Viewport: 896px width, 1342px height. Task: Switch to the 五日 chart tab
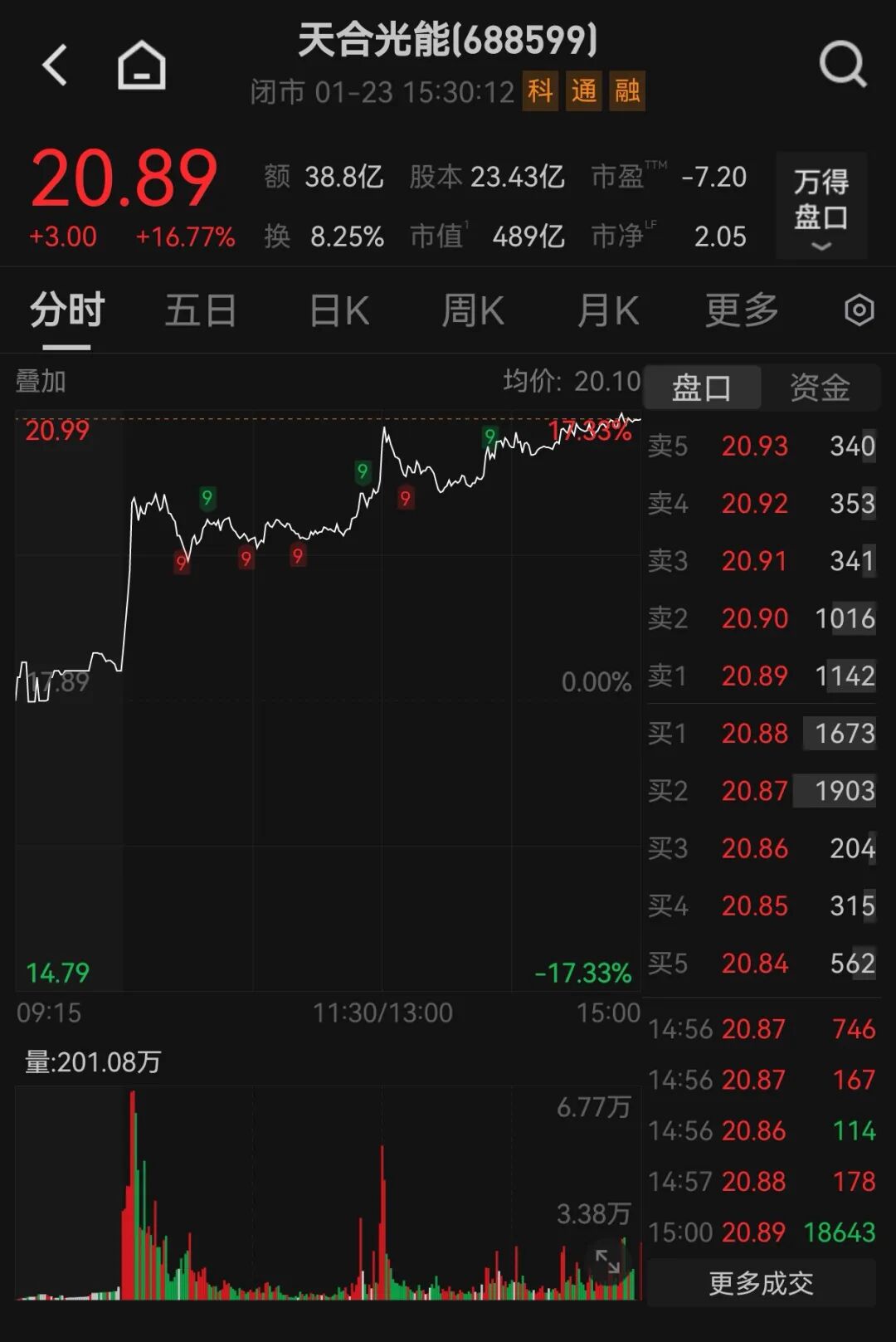click(201, 311)
